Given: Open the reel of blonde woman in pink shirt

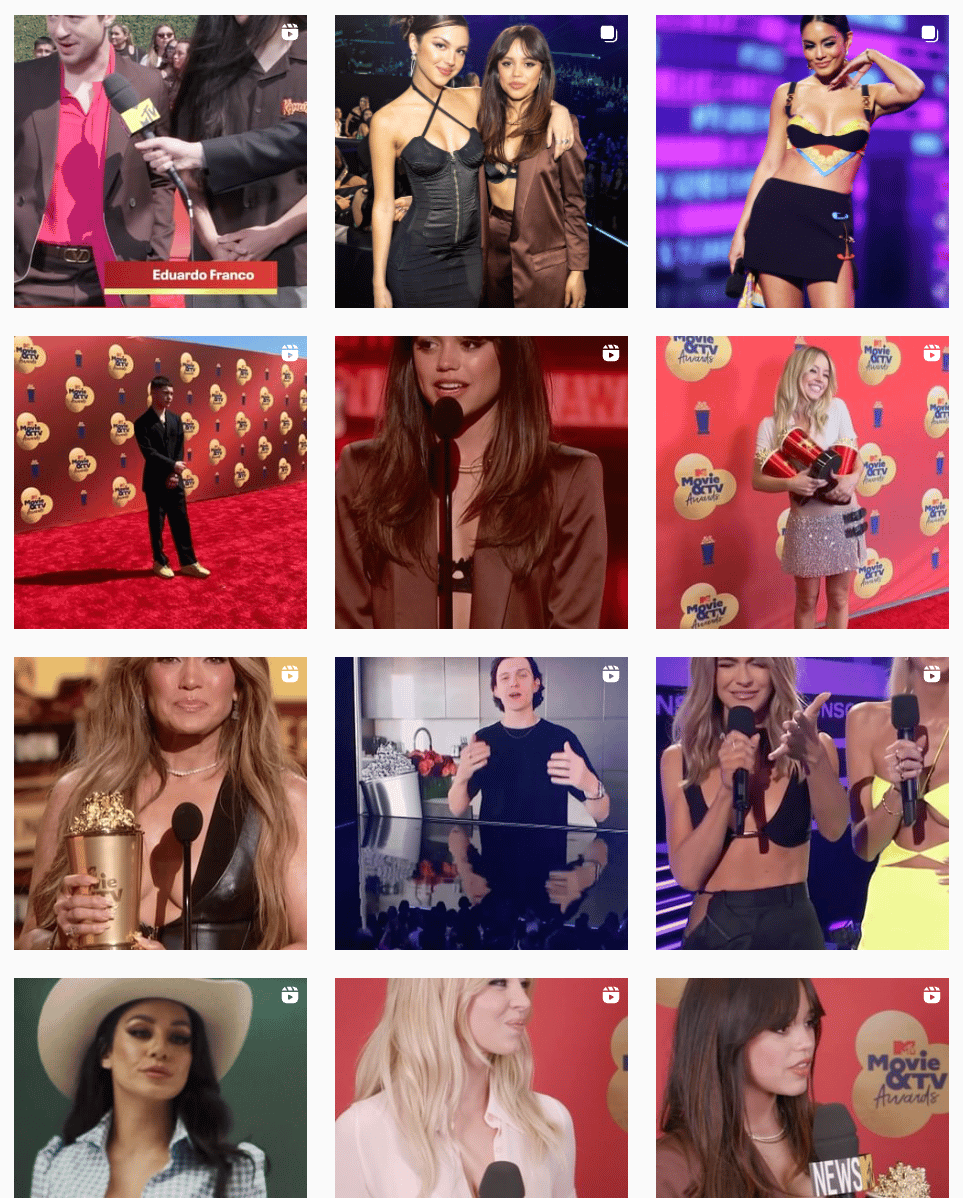Looking at the screenshot, I should [x=481, y=1088].
